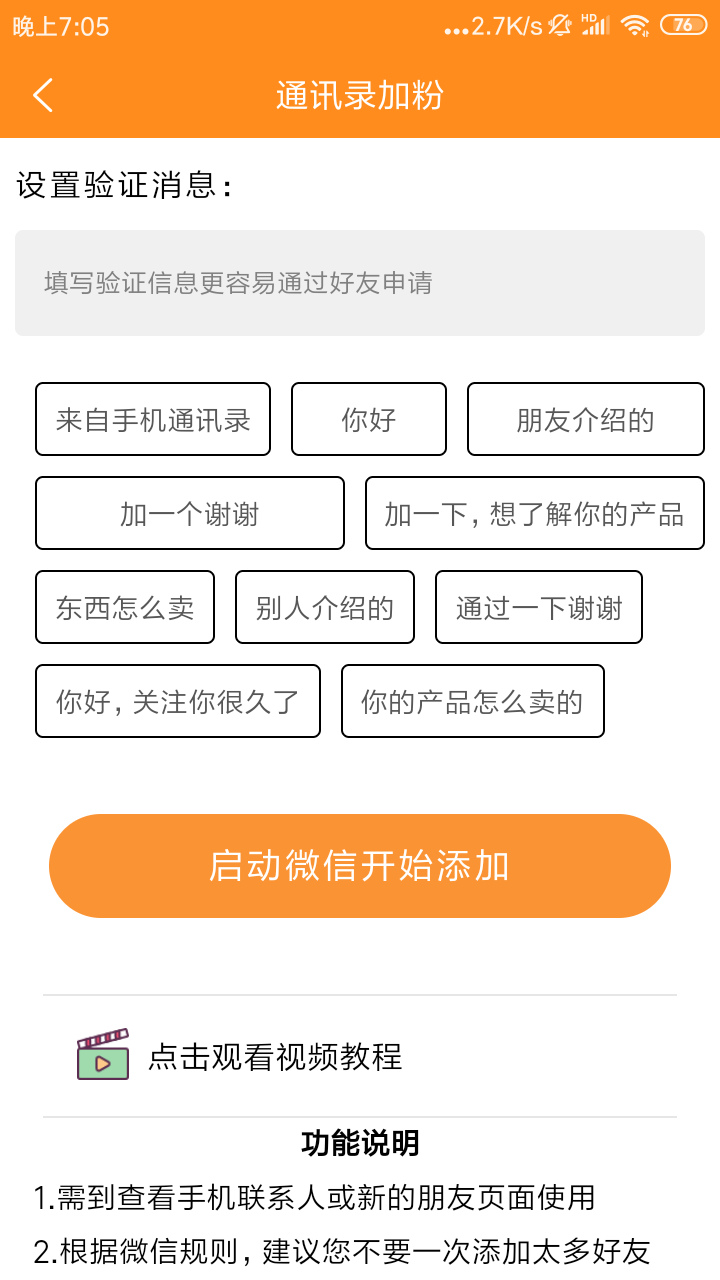Go back from 通讯录加粉 page
Viewport: 720px width, 1280px height.
[42, 96]
